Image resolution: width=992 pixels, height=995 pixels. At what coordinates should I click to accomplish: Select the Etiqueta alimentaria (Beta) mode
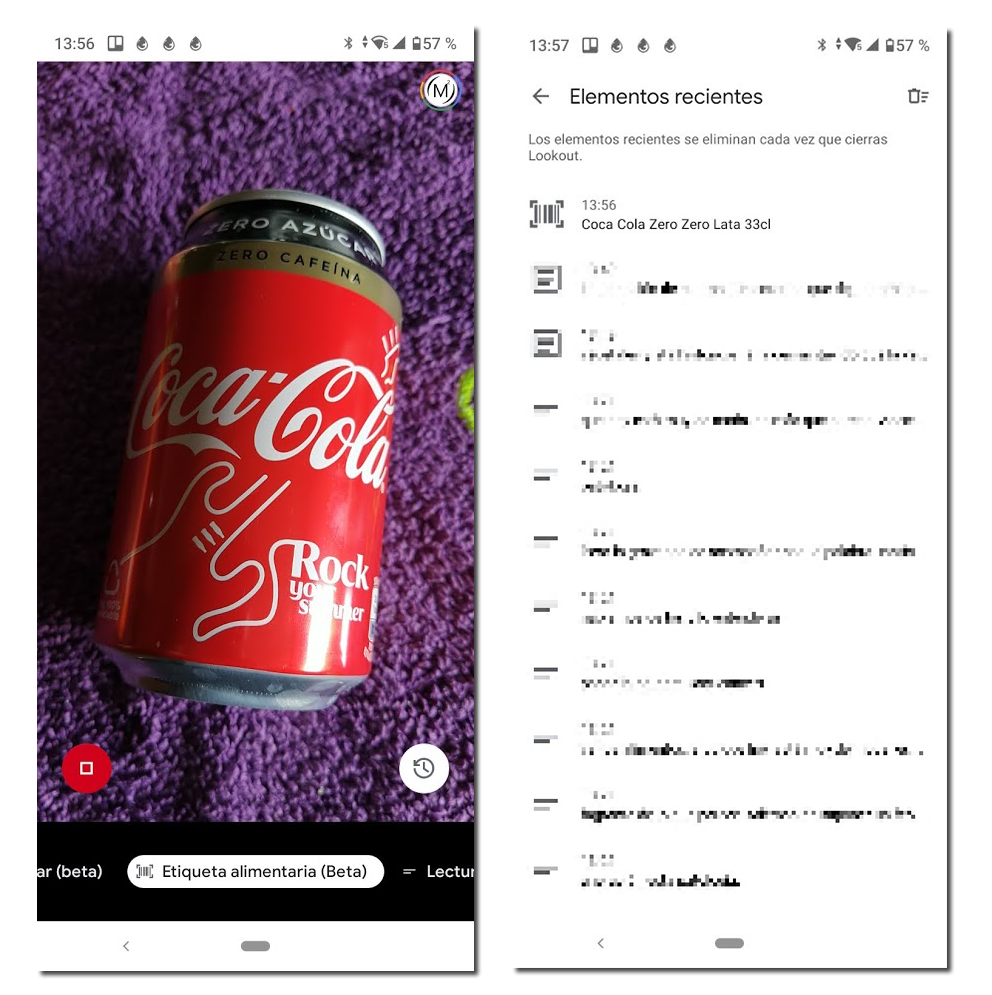[x=255, y=871]
